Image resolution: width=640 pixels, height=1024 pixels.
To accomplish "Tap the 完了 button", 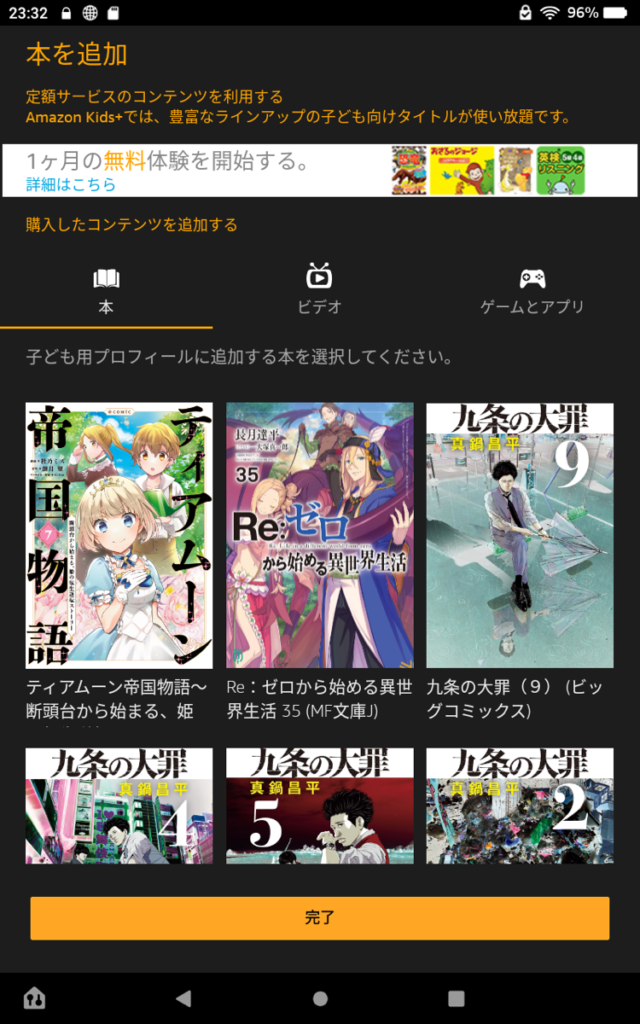I will 319,917.
